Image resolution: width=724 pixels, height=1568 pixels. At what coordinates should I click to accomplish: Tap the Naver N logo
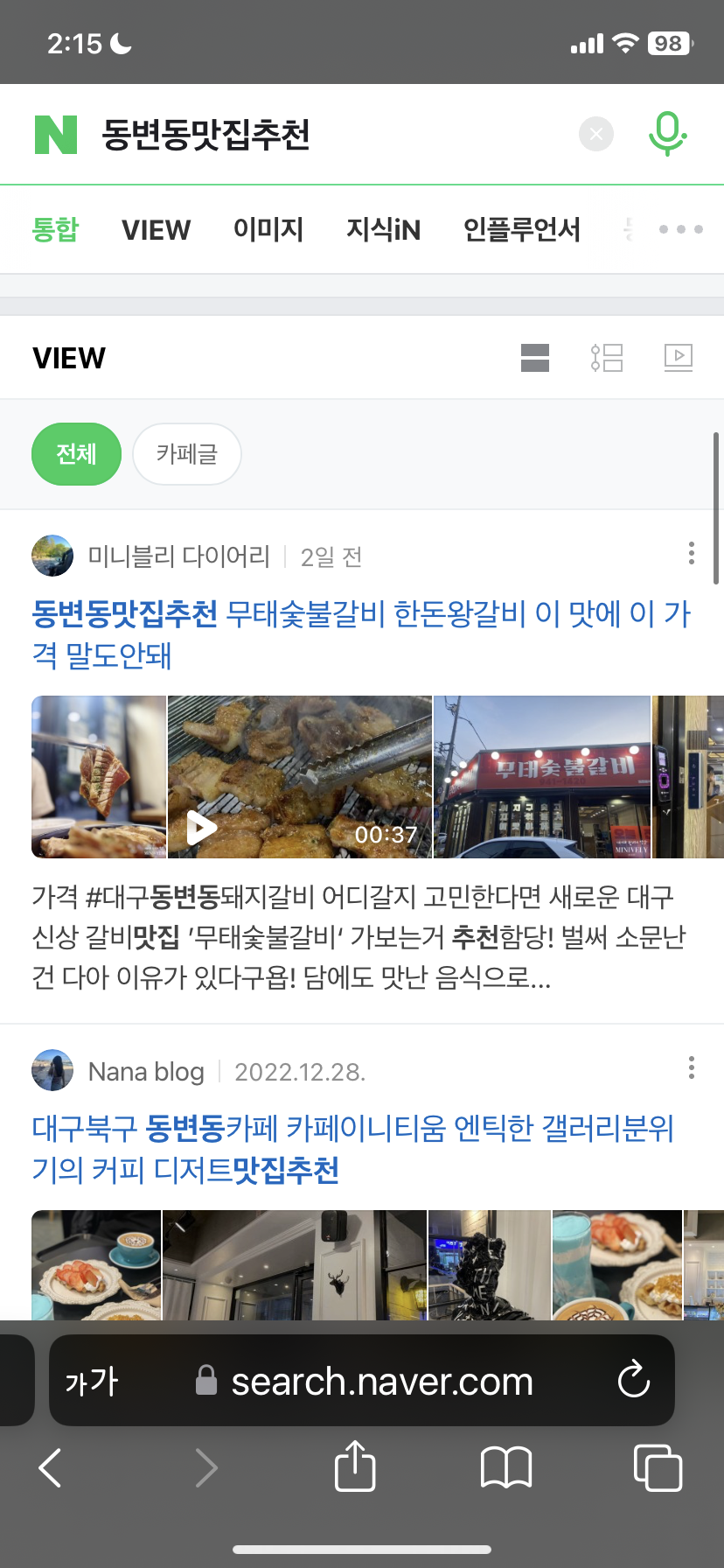tap(56, 135)
